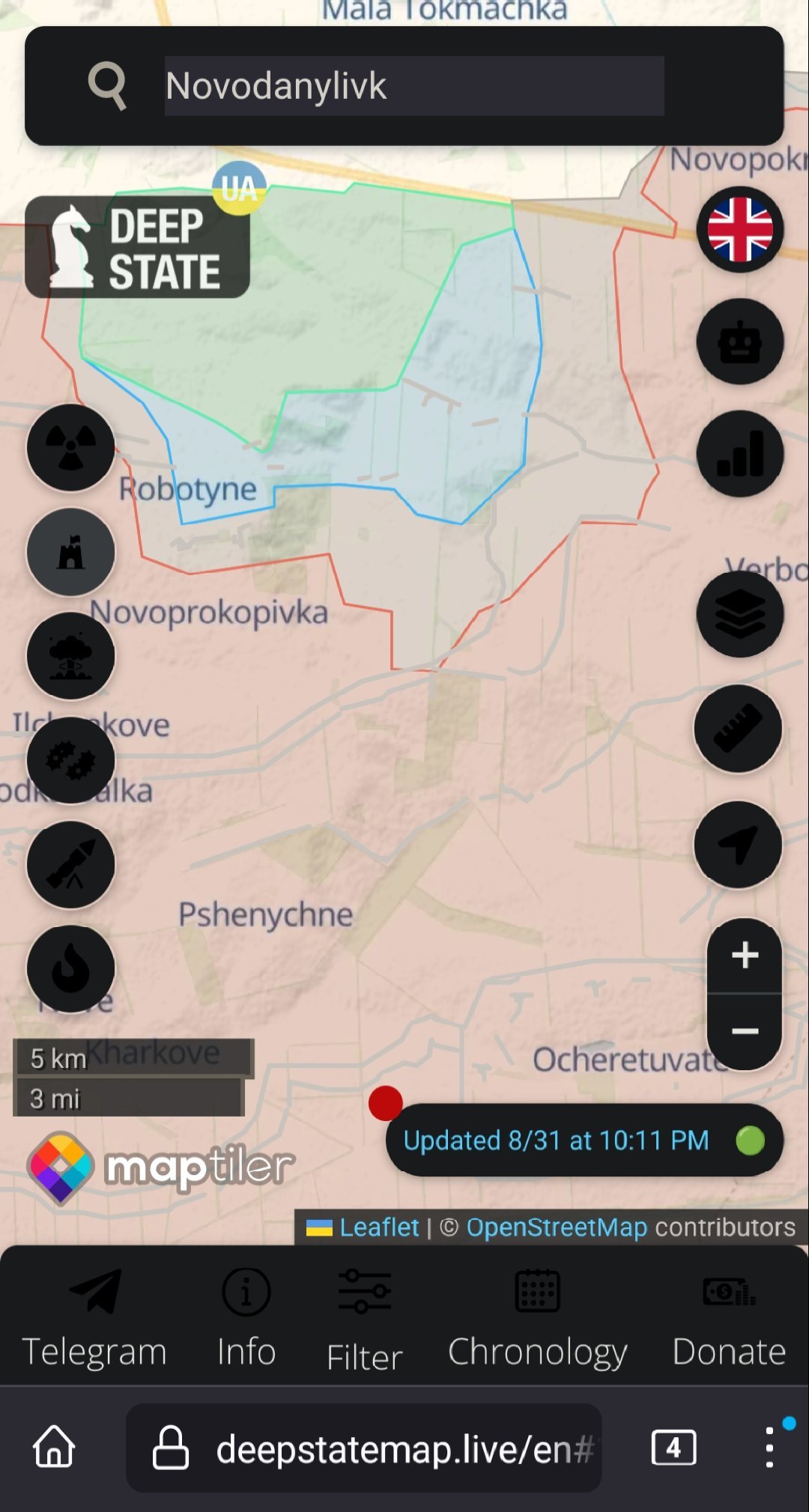Viewport: 809px width, 1512px height.
Task: Open the robot bot button
Action: point(740,341)
